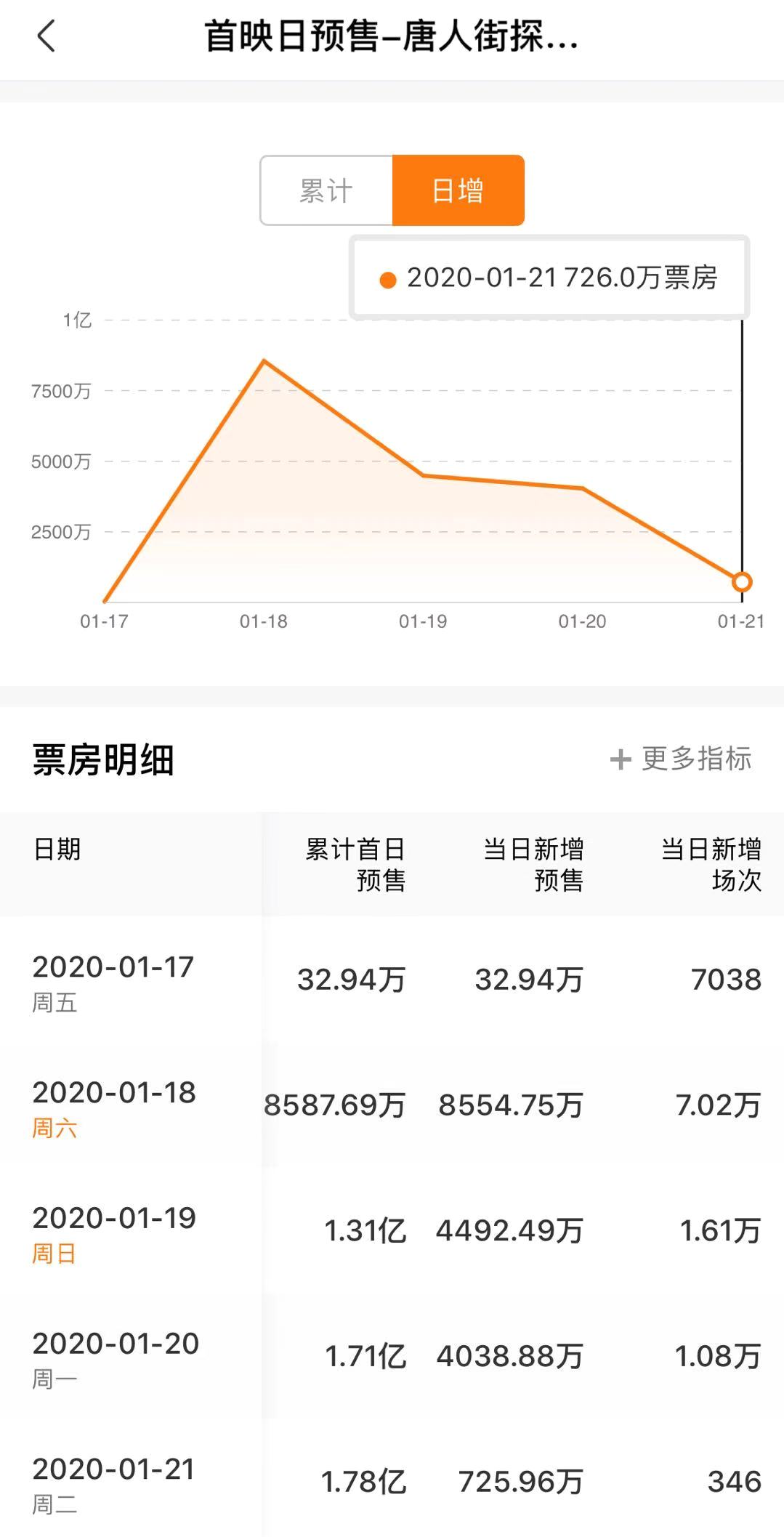
Task: Switch to the 累计 tab
Action: coord(326,190)
